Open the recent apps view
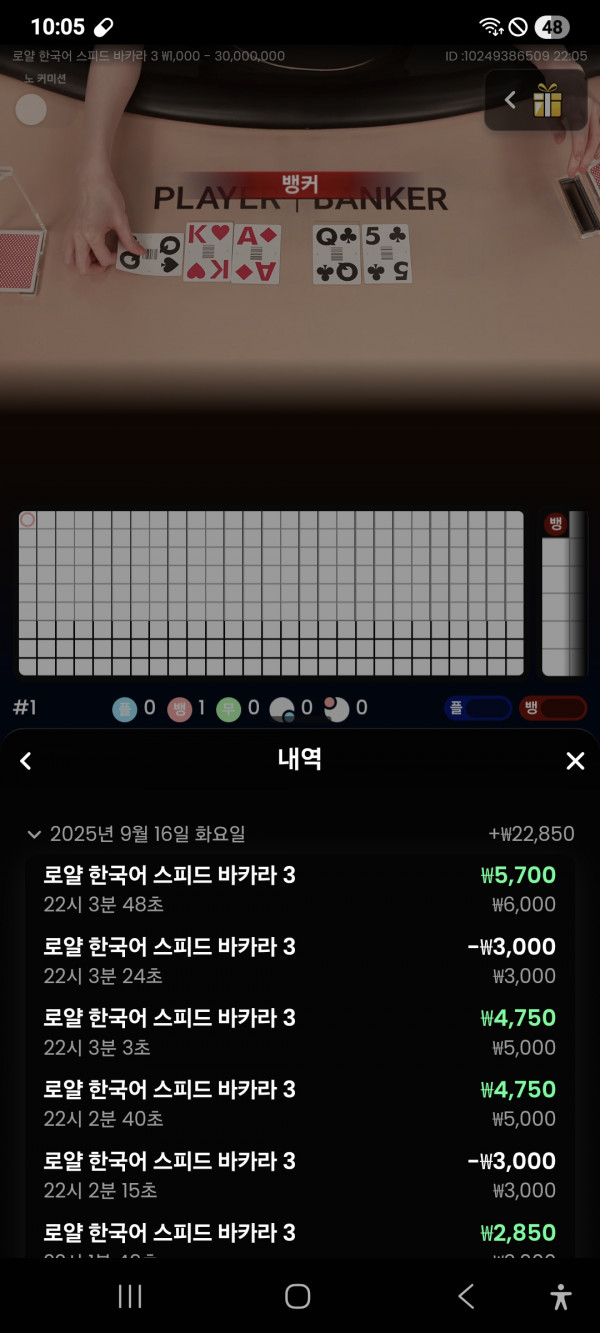Image resolution: width=600 pixels, height=1333 pixels. point(130,1297)
